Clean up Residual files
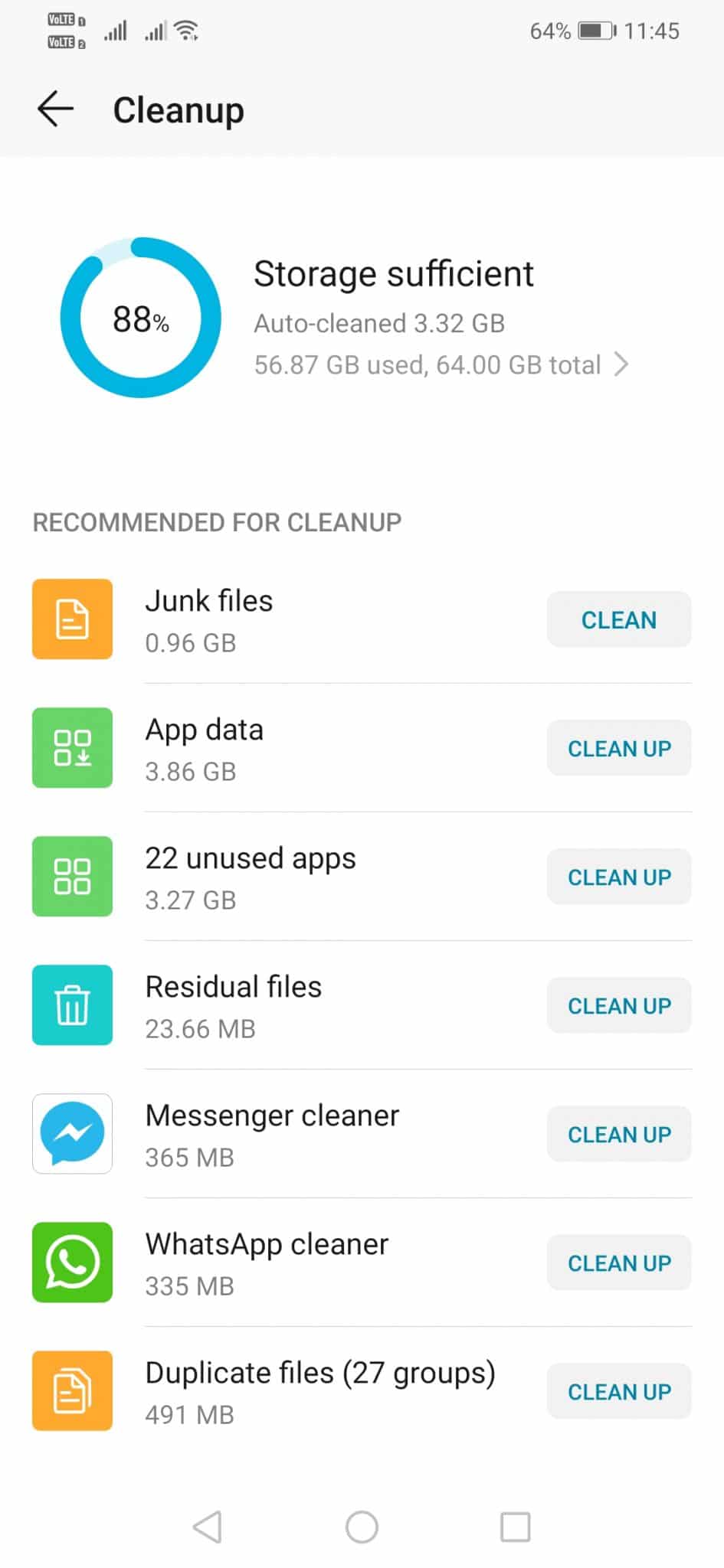Screen dimensions: 724x1568 point(618,1005)
